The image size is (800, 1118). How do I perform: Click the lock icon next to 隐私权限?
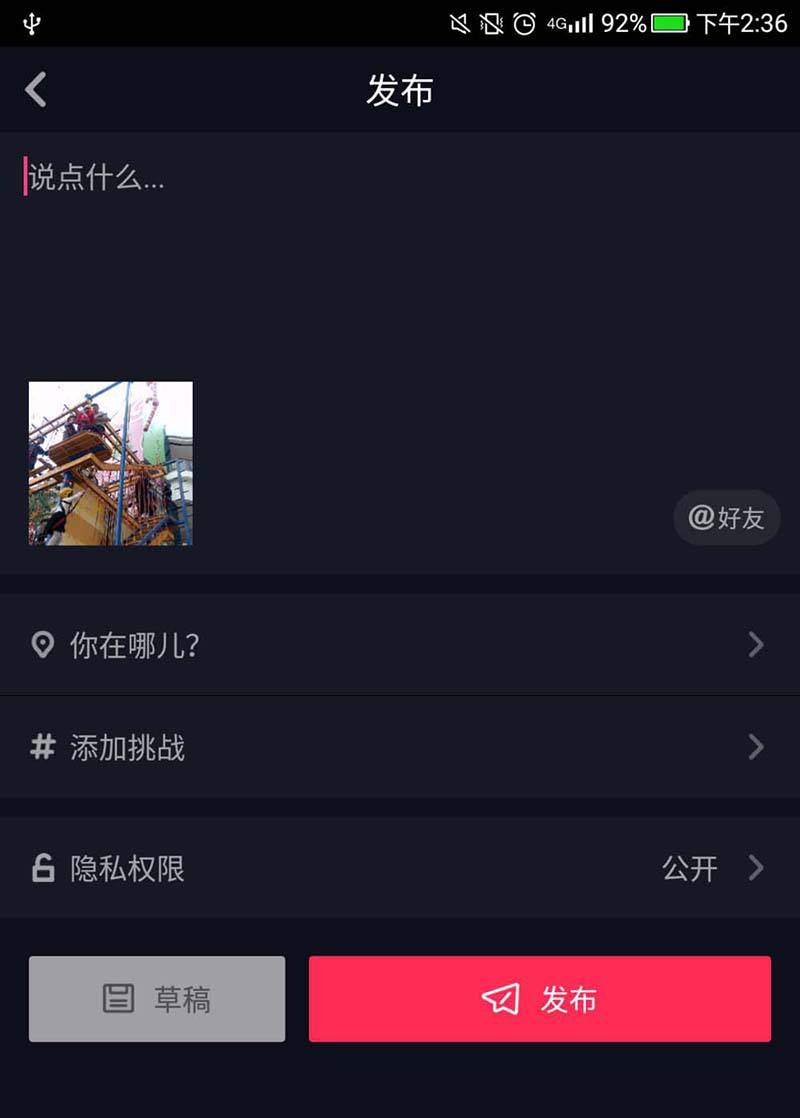coord(42,869)
